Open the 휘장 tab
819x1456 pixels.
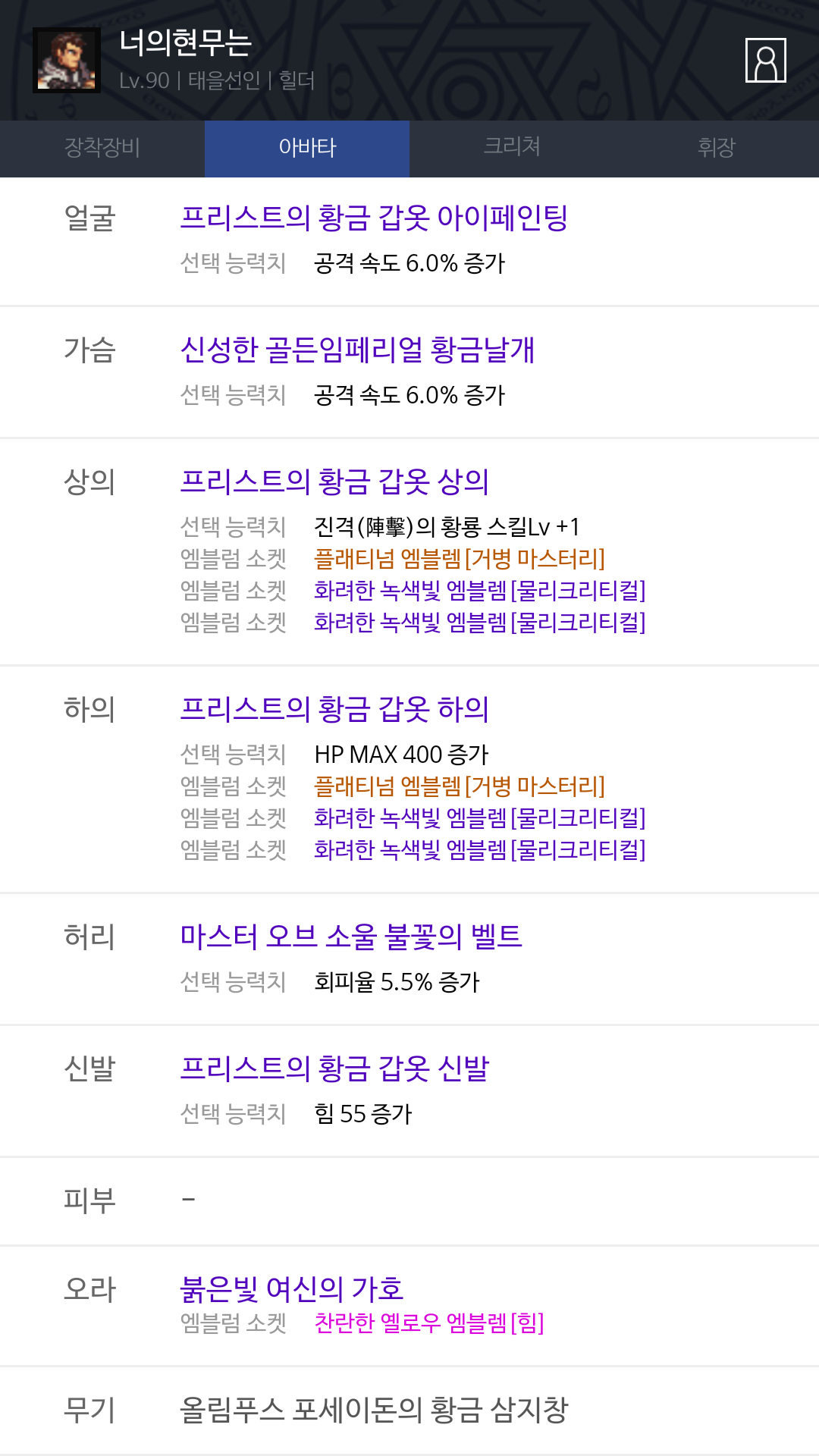pyautogui.click(x=717, y=148)
